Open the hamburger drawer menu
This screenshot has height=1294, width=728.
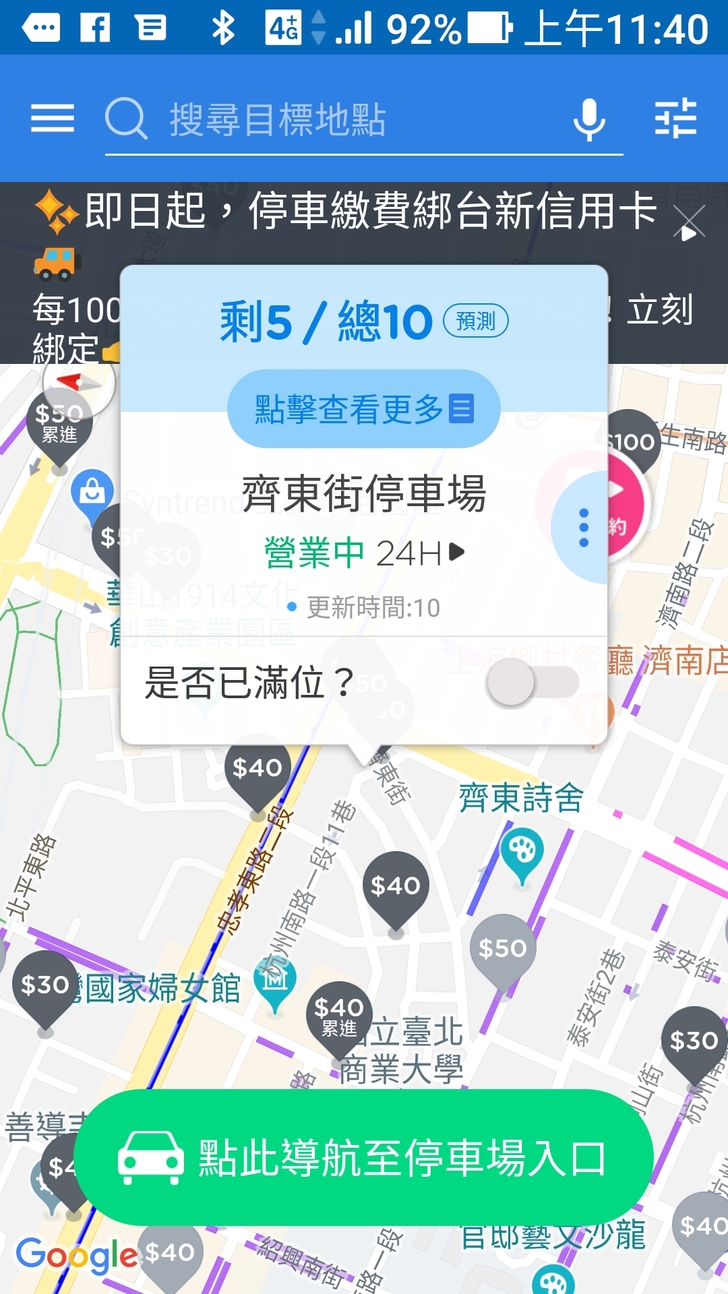(52, 119)
